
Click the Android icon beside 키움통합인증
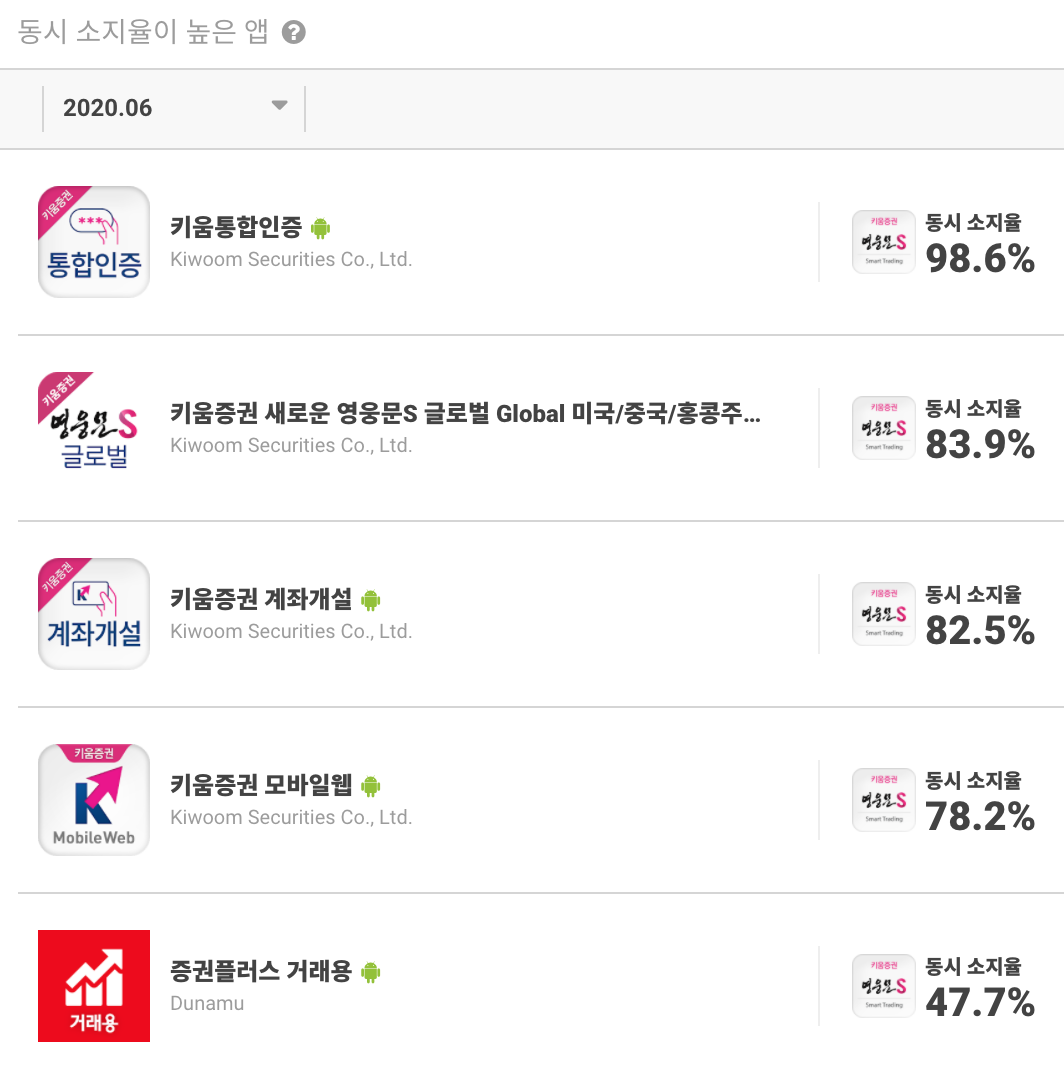click(320, 228)
